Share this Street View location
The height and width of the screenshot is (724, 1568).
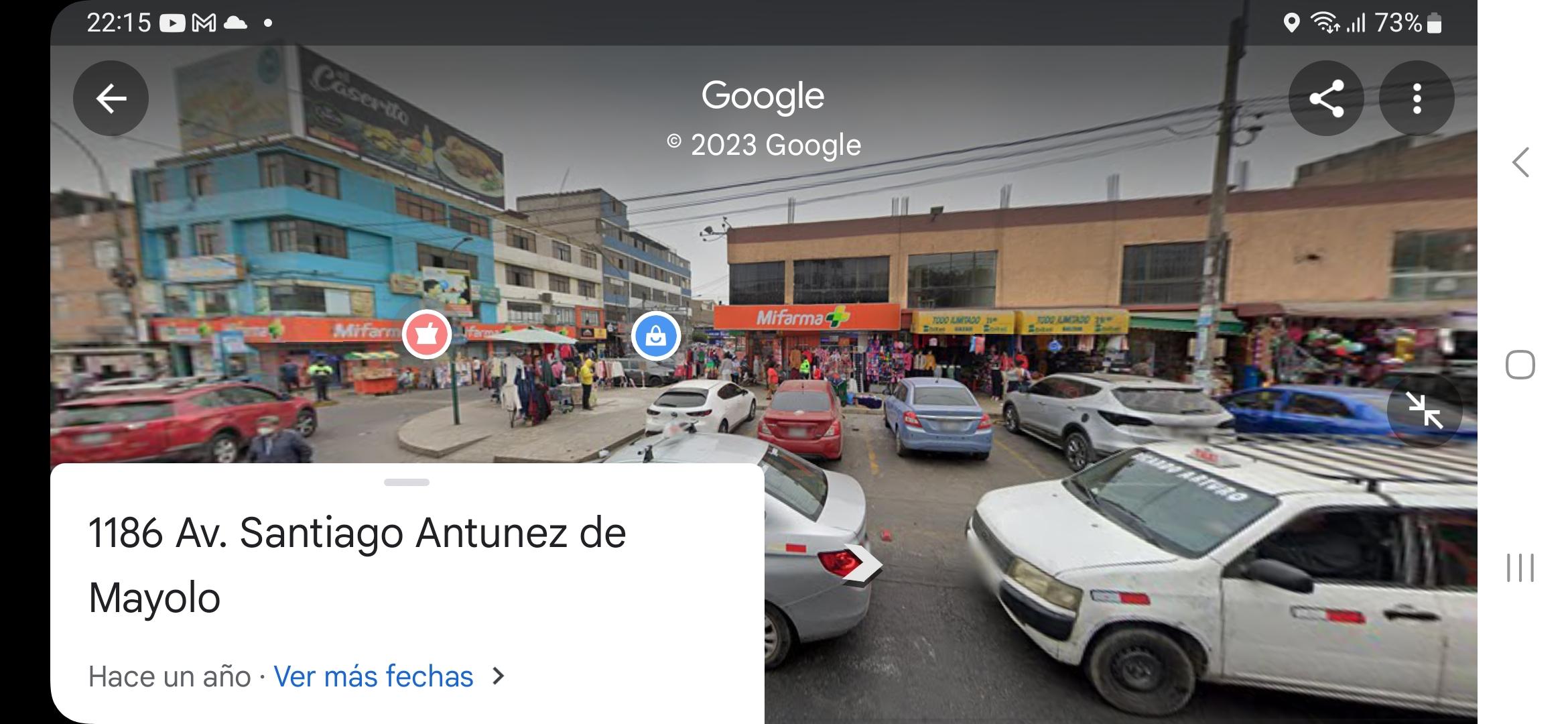[x=1326, y=99]
